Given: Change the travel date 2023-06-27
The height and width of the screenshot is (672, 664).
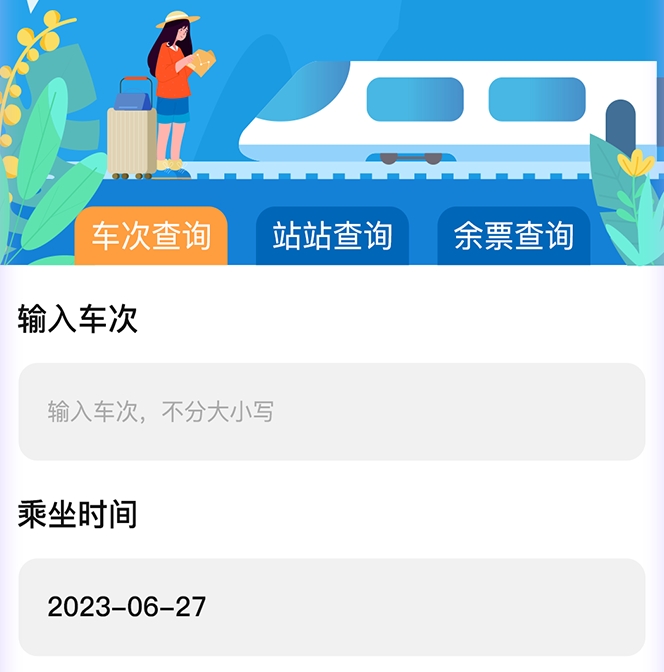Looking at the screenshot, I should [x=332, y=606].
